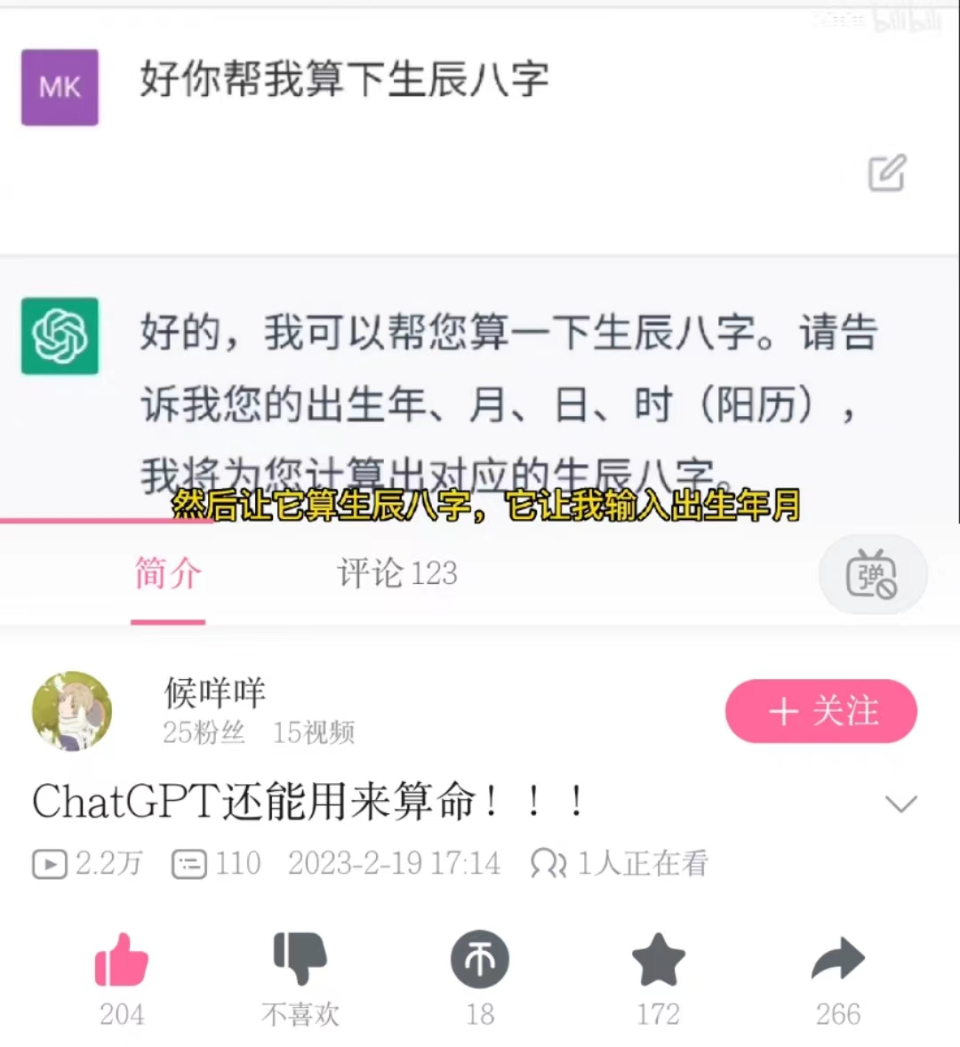Share this video

pos(837,960)
